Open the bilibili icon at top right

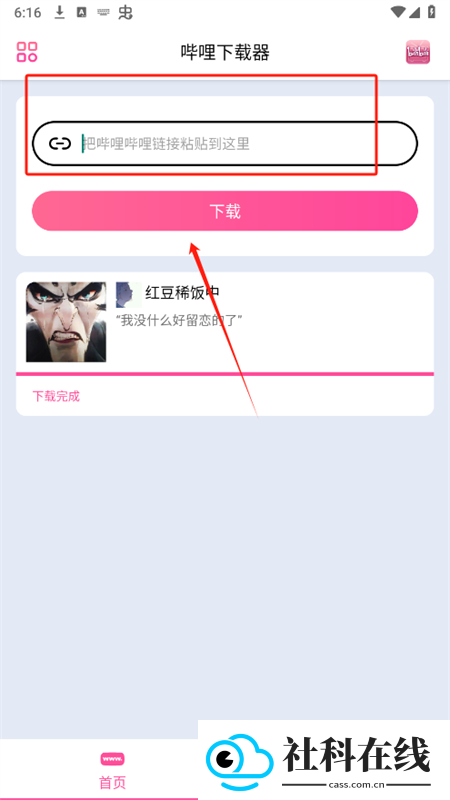pos(418,52)
